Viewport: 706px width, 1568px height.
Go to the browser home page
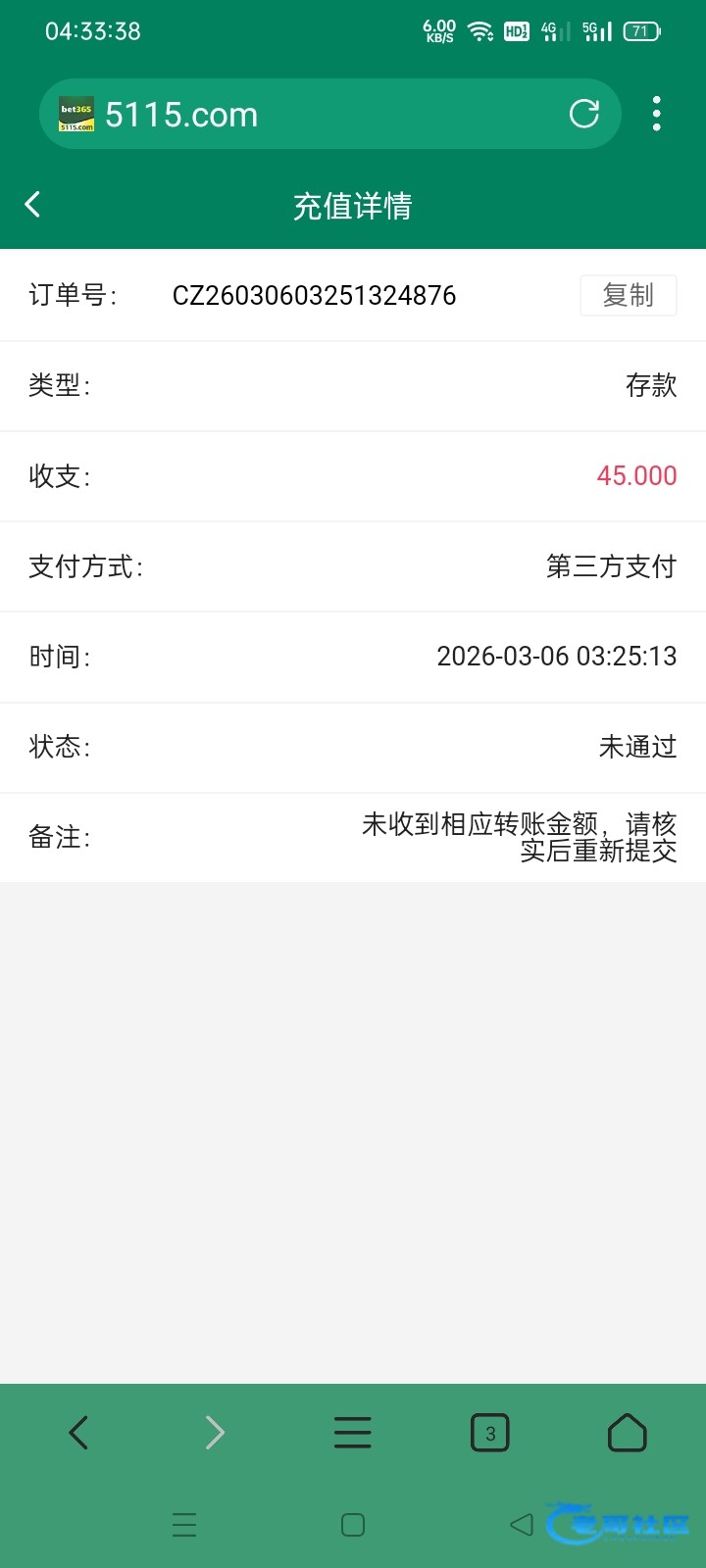click(628, 1433)
